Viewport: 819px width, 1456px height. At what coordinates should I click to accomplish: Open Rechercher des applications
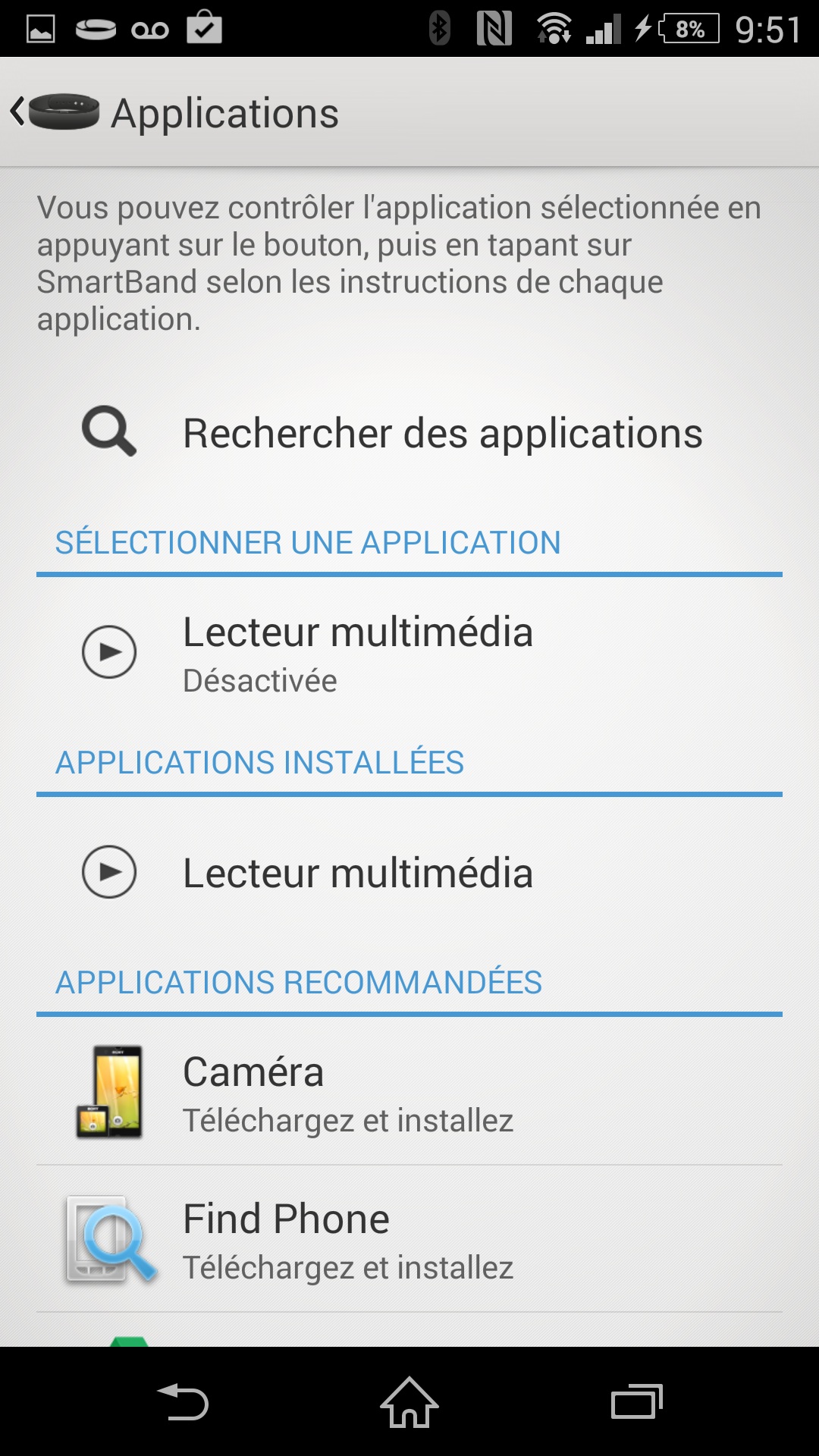[x=409, y=434]
